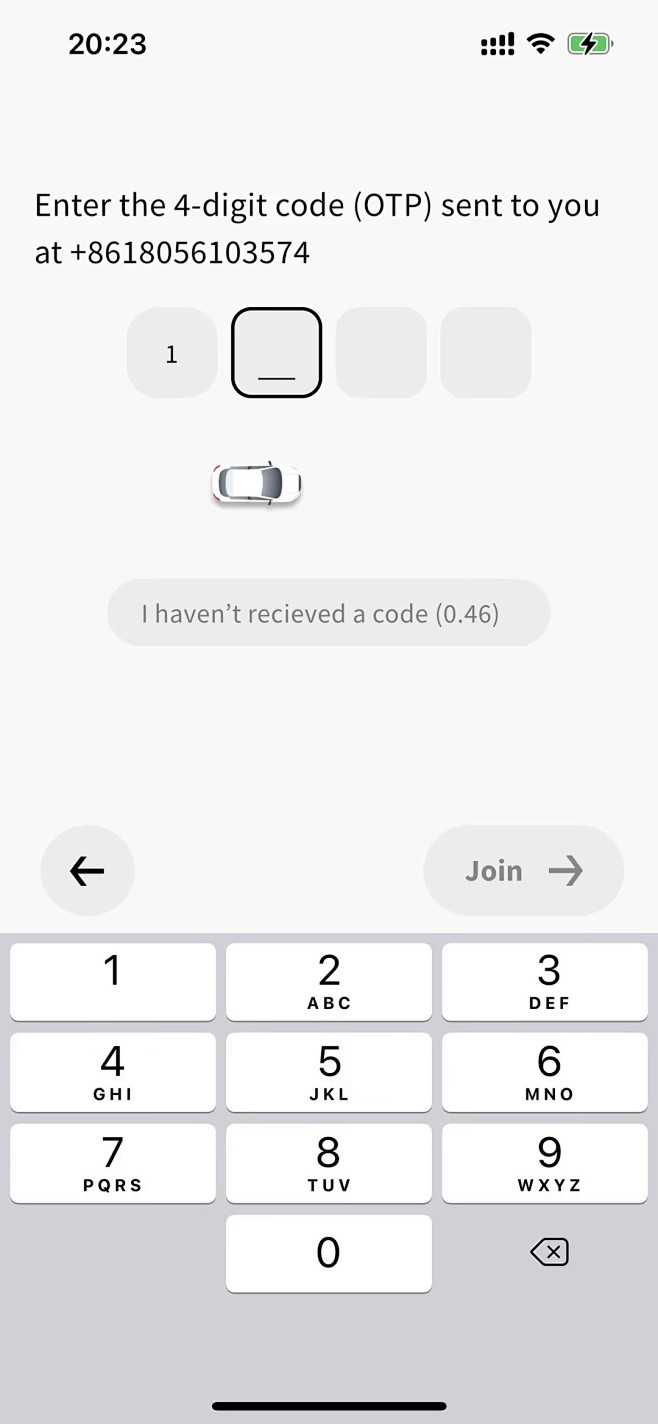Image resolution: width=658 pixels, height=1424 pixels.
Task: Tap "I haven't recieved a code" button
Action: (x=328, y=613)
